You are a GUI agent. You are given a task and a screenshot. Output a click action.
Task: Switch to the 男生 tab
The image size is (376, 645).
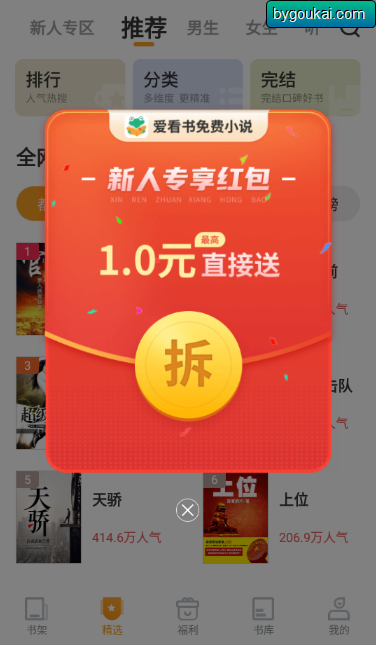(x=202, y=28)
